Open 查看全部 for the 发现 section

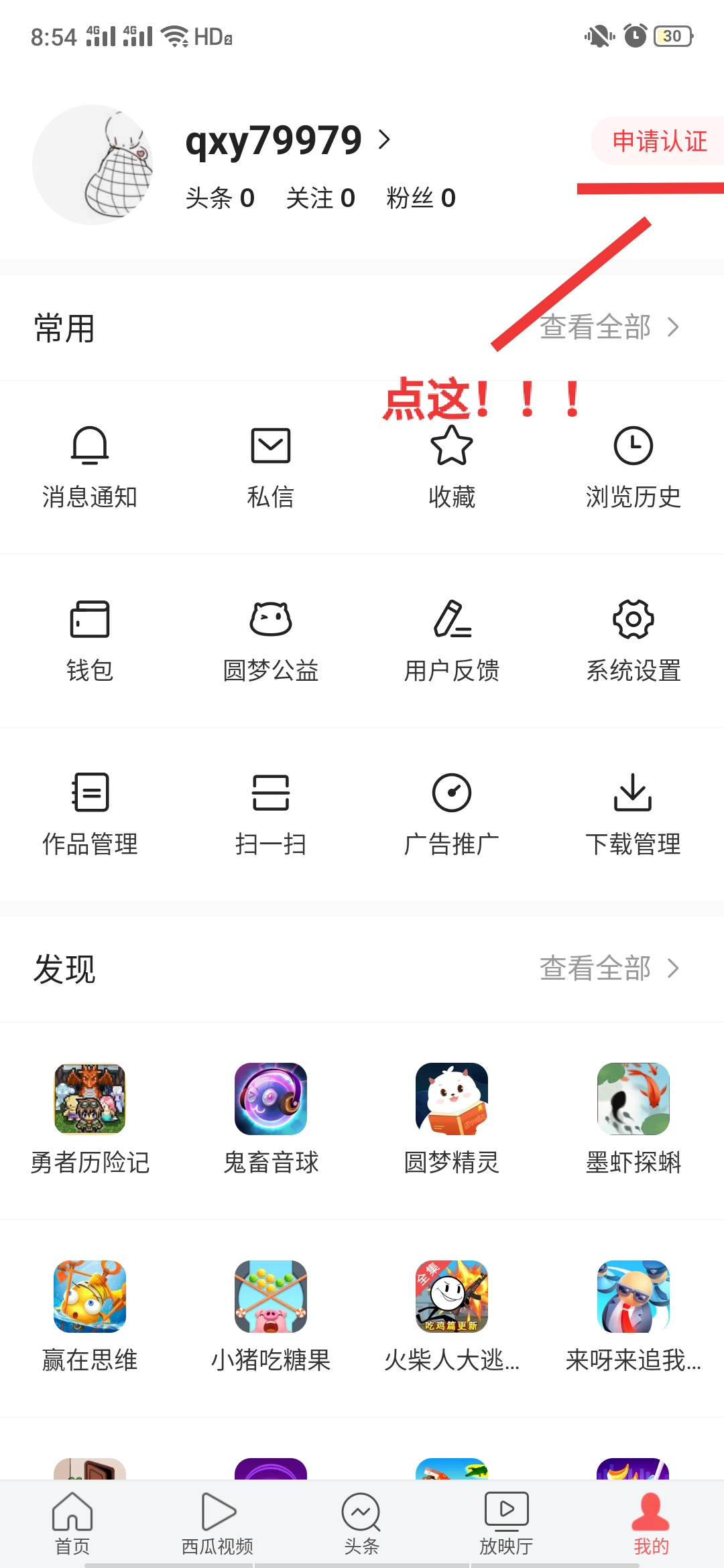pos(607,968)
